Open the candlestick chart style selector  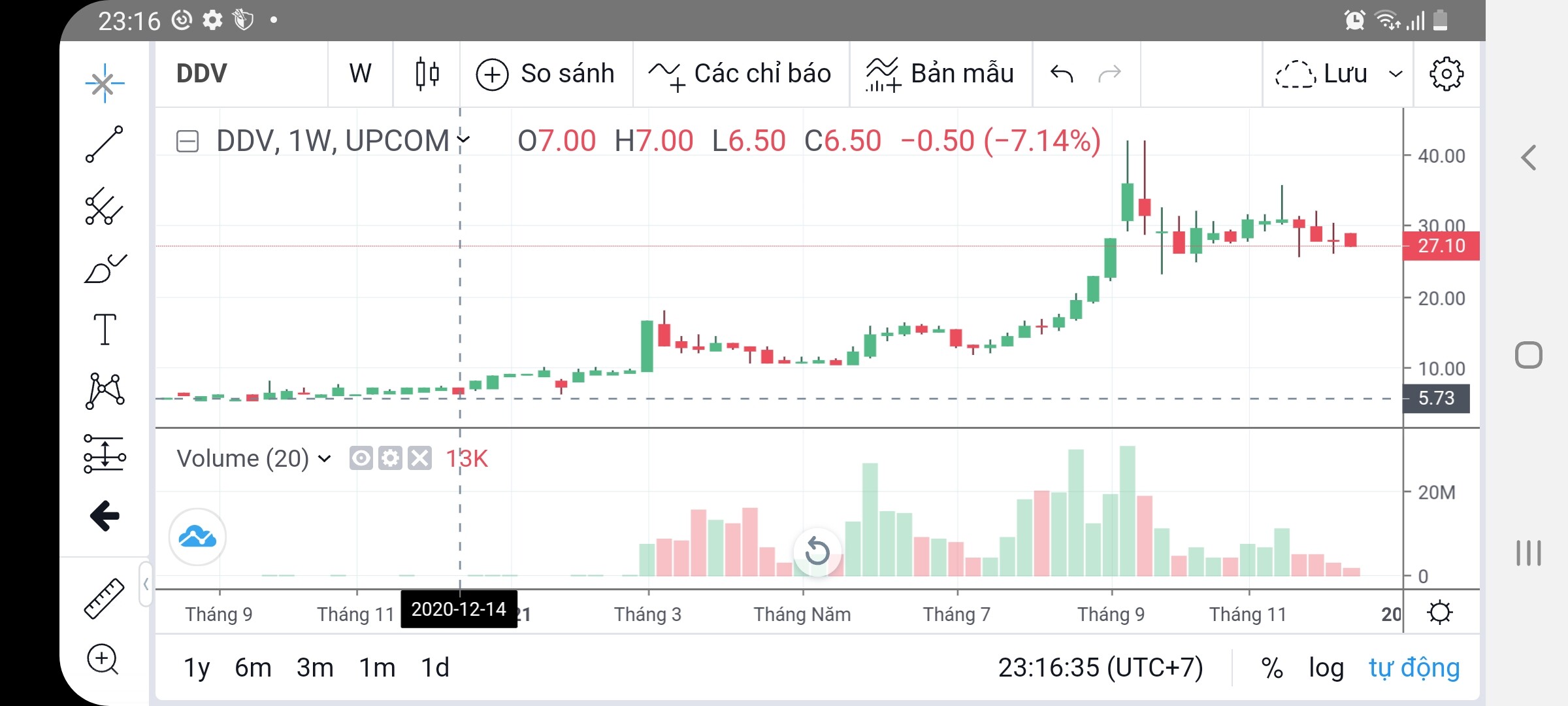[x=427, y=74]
